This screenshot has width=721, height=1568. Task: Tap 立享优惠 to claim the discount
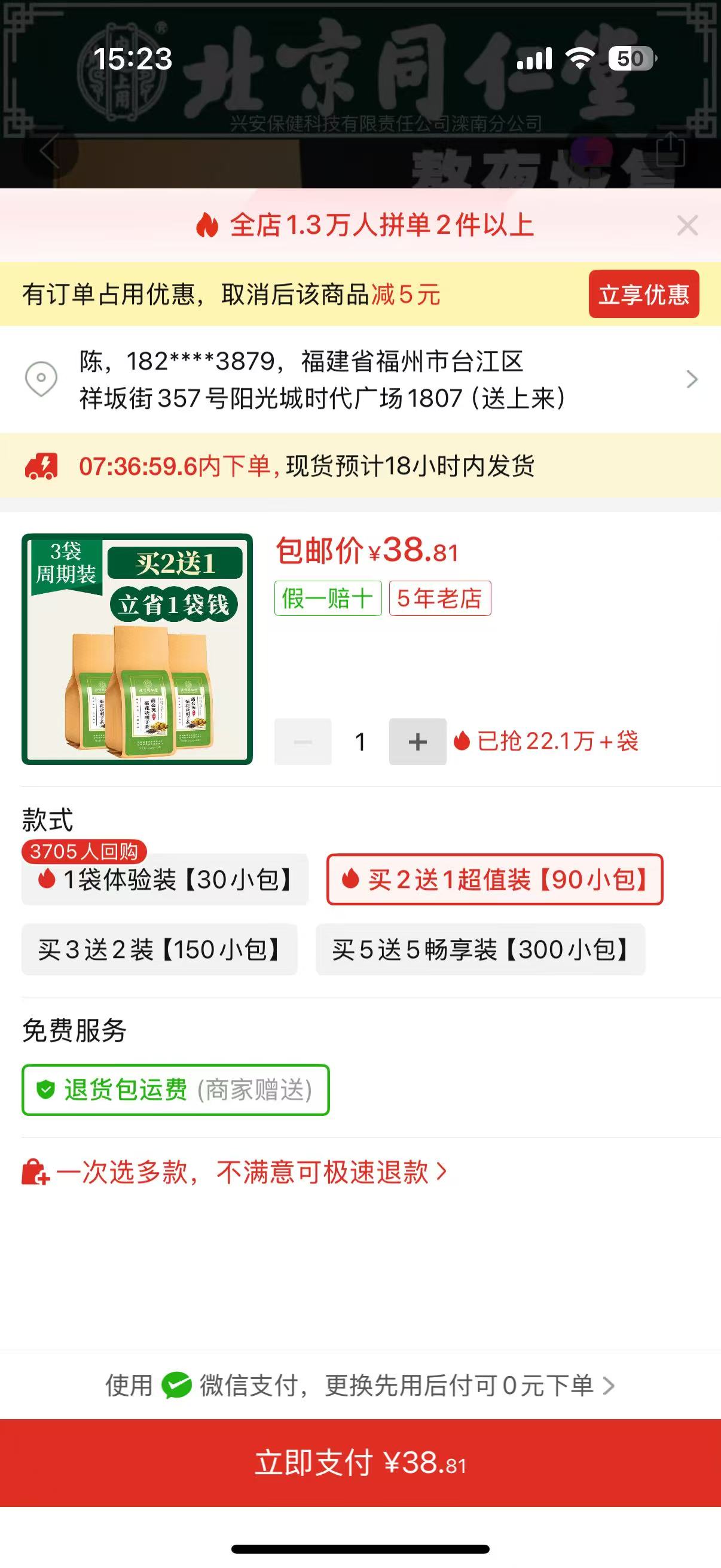[643, 295]
